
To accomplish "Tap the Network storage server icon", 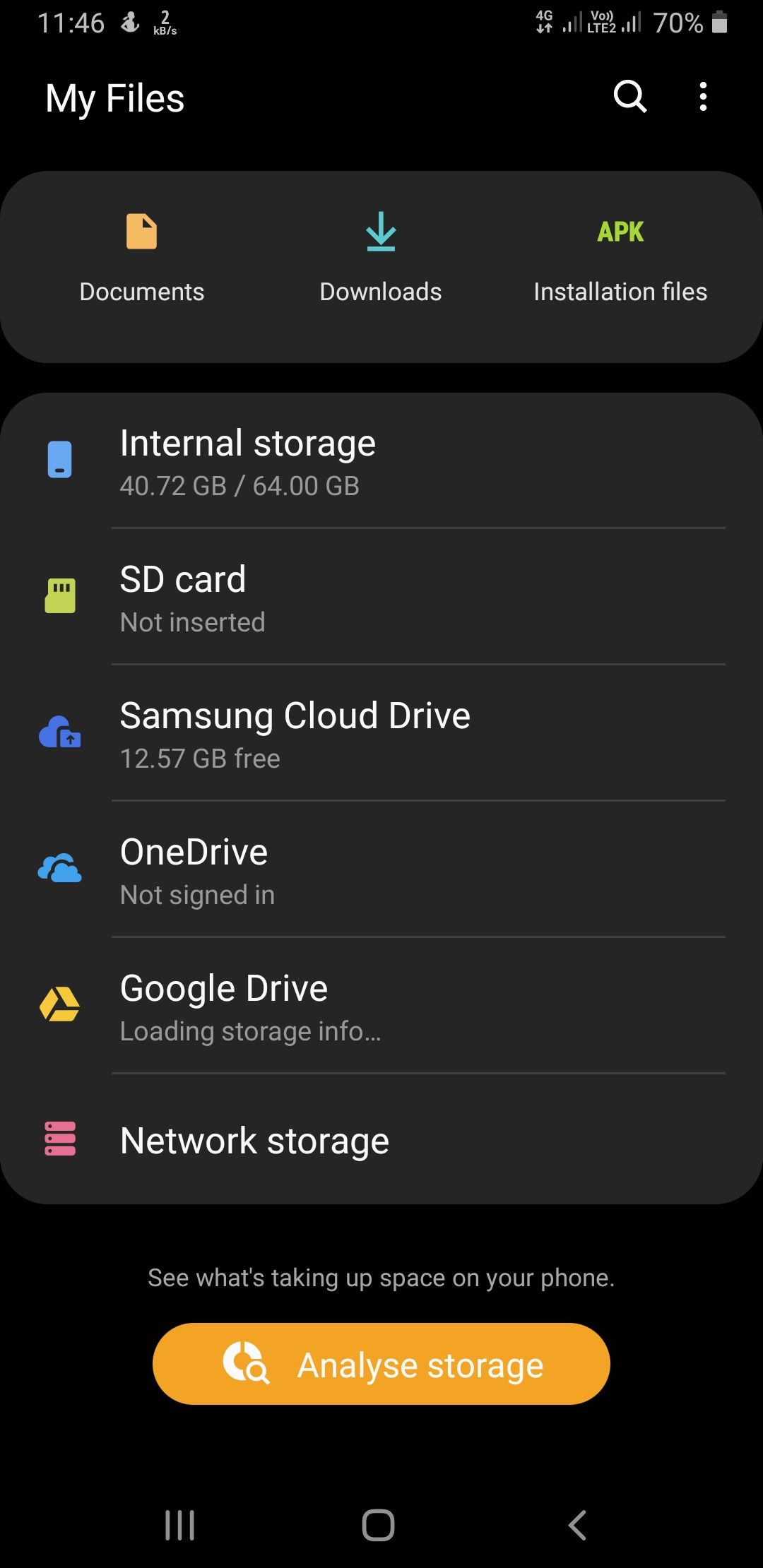I will 61,1139.
